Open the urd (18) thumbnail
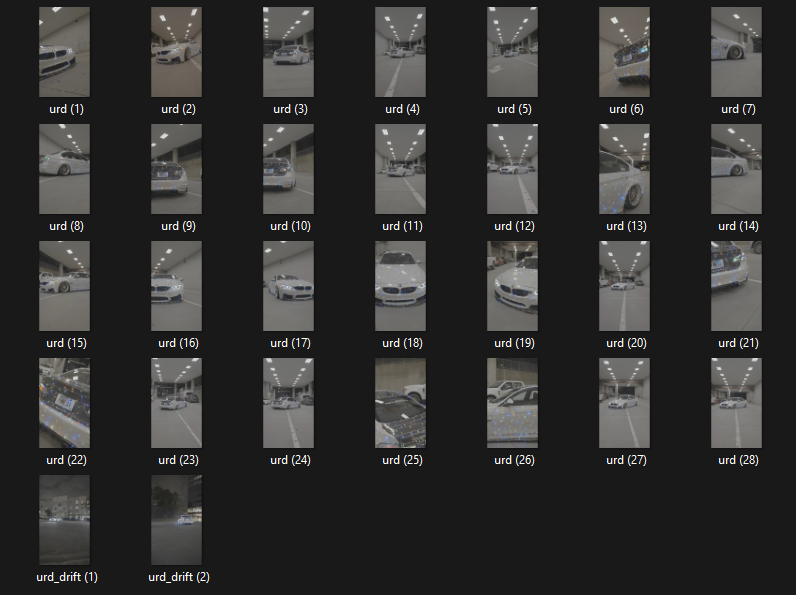The width and height of the screenshot is (796, 595). [400, 286]
